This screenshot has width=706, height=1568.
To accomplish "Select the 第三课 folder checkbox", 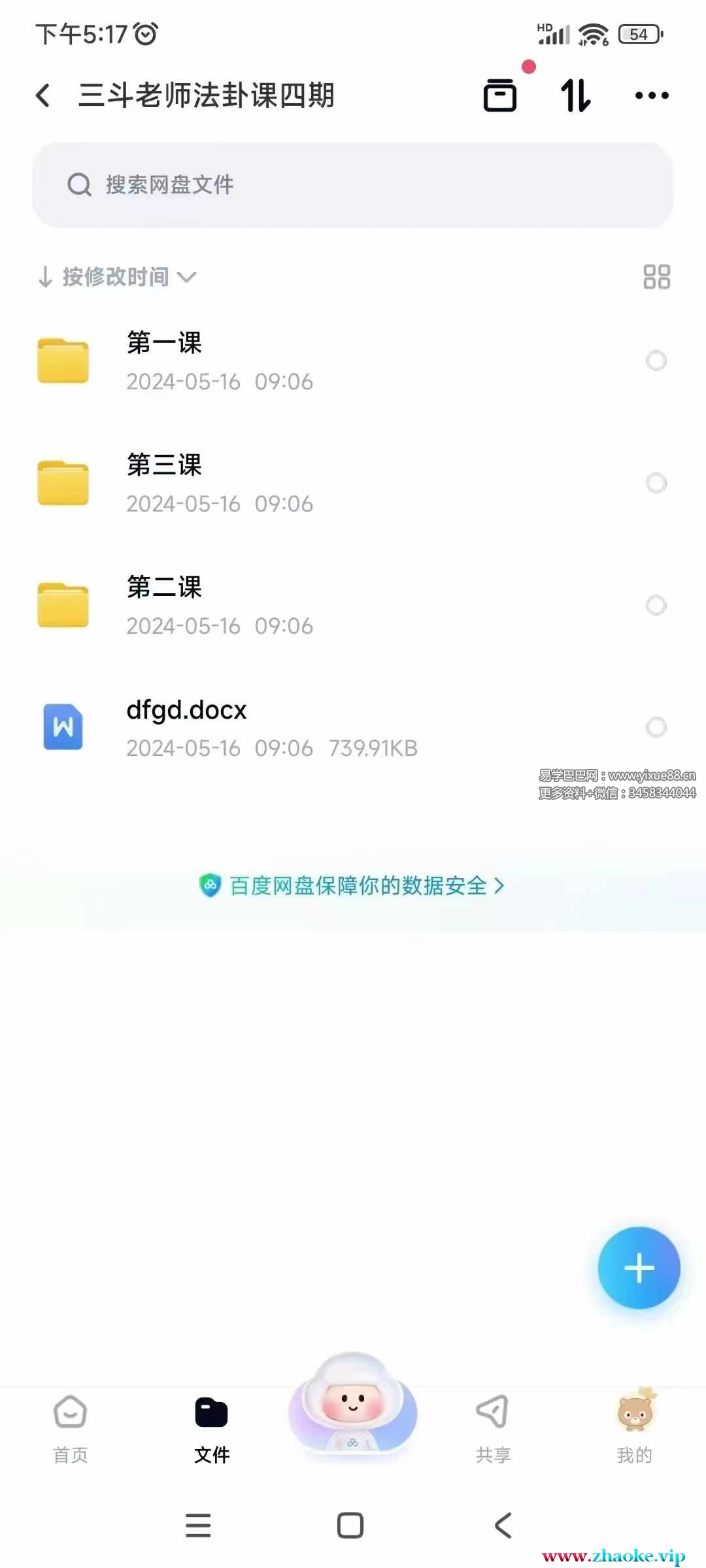I will click(x=656, y=483).
